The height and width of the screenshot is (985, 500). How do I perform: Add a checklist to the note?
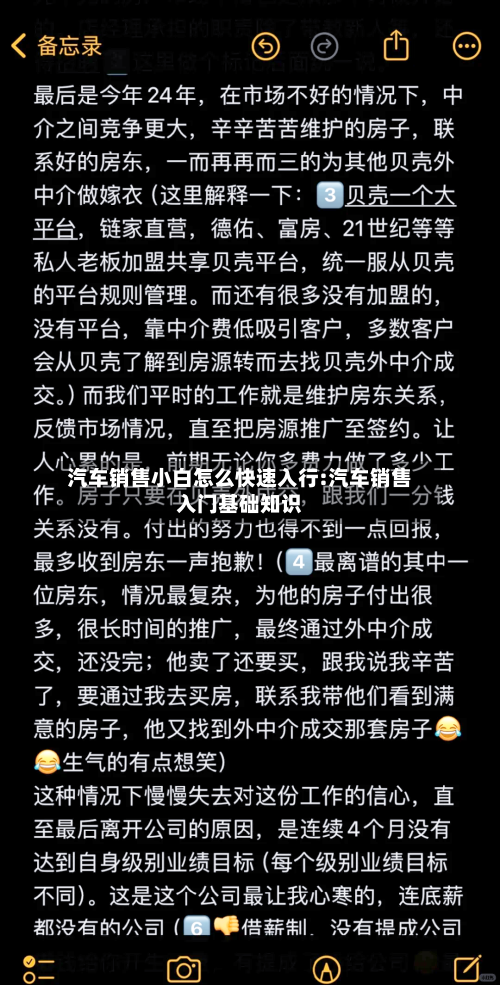(x=38, y=969)
